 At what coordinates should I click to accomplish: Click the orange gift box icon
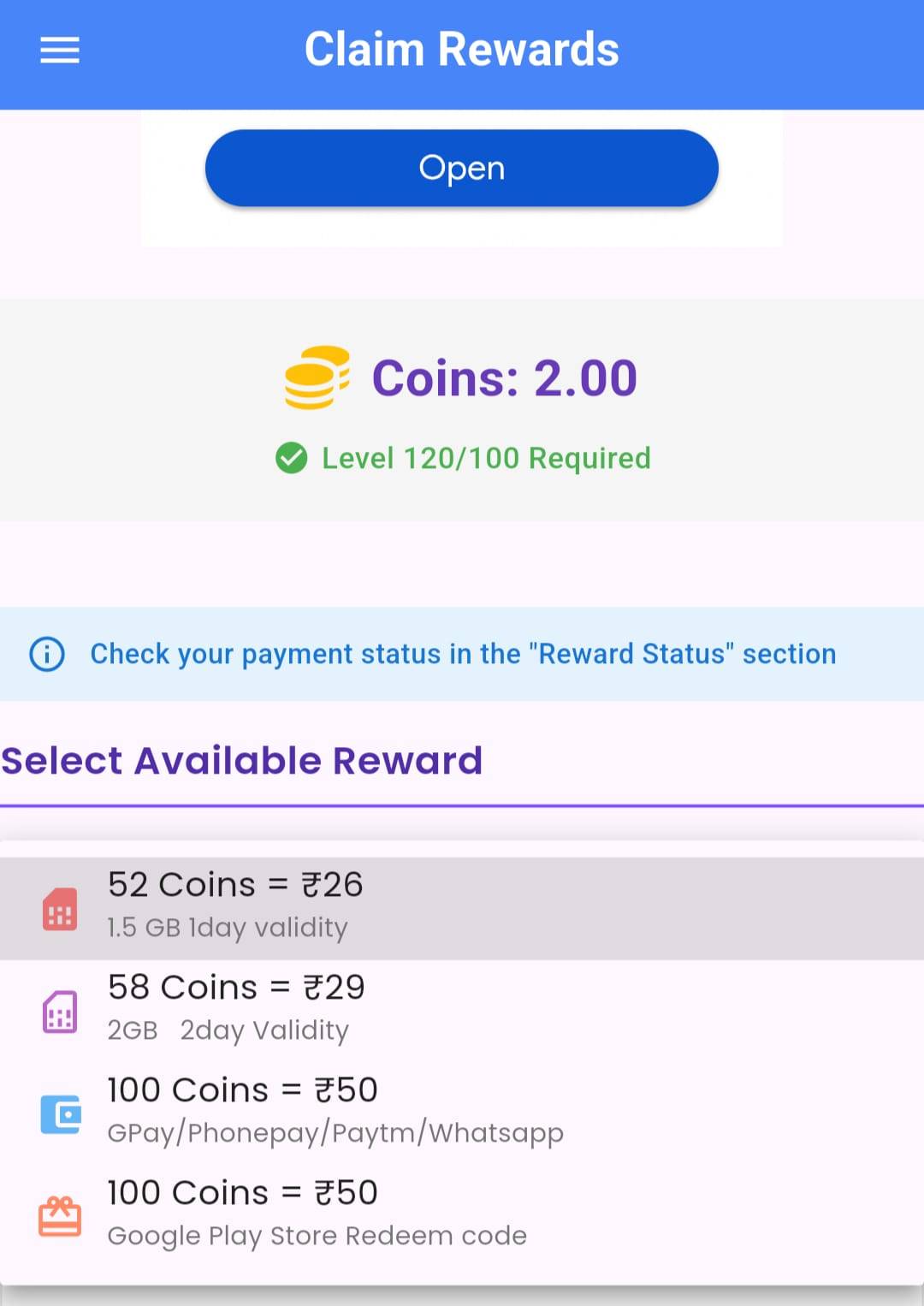62,1215
